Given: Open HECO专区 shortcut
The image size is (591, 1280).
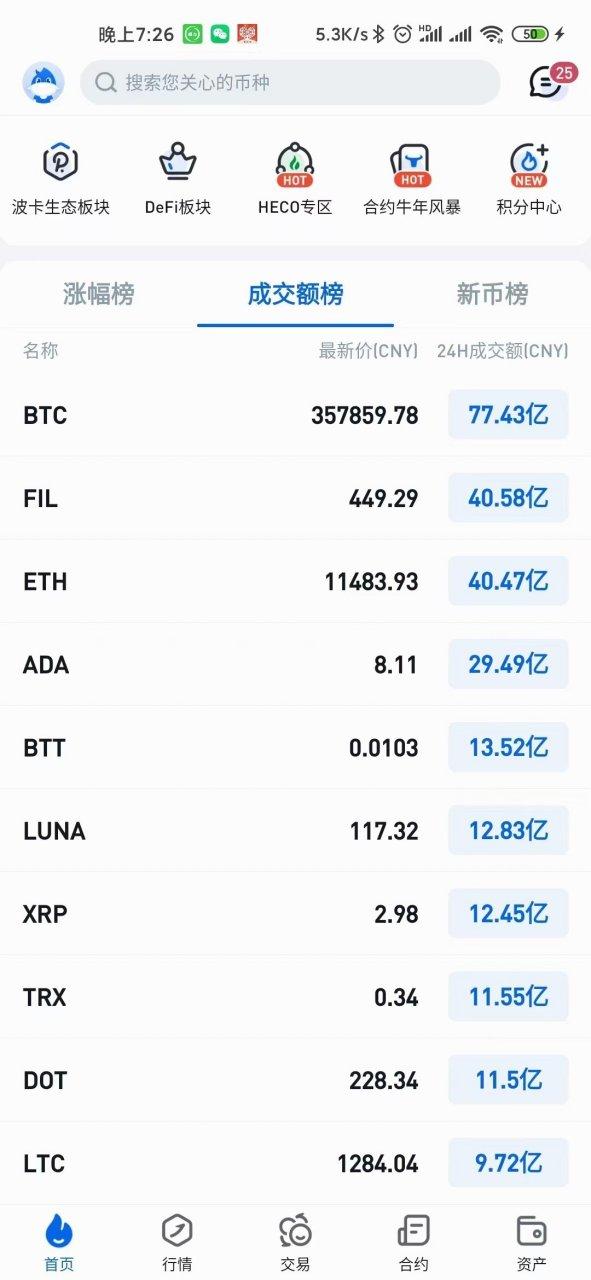Looking at the screenshot, I should point(295,180).
